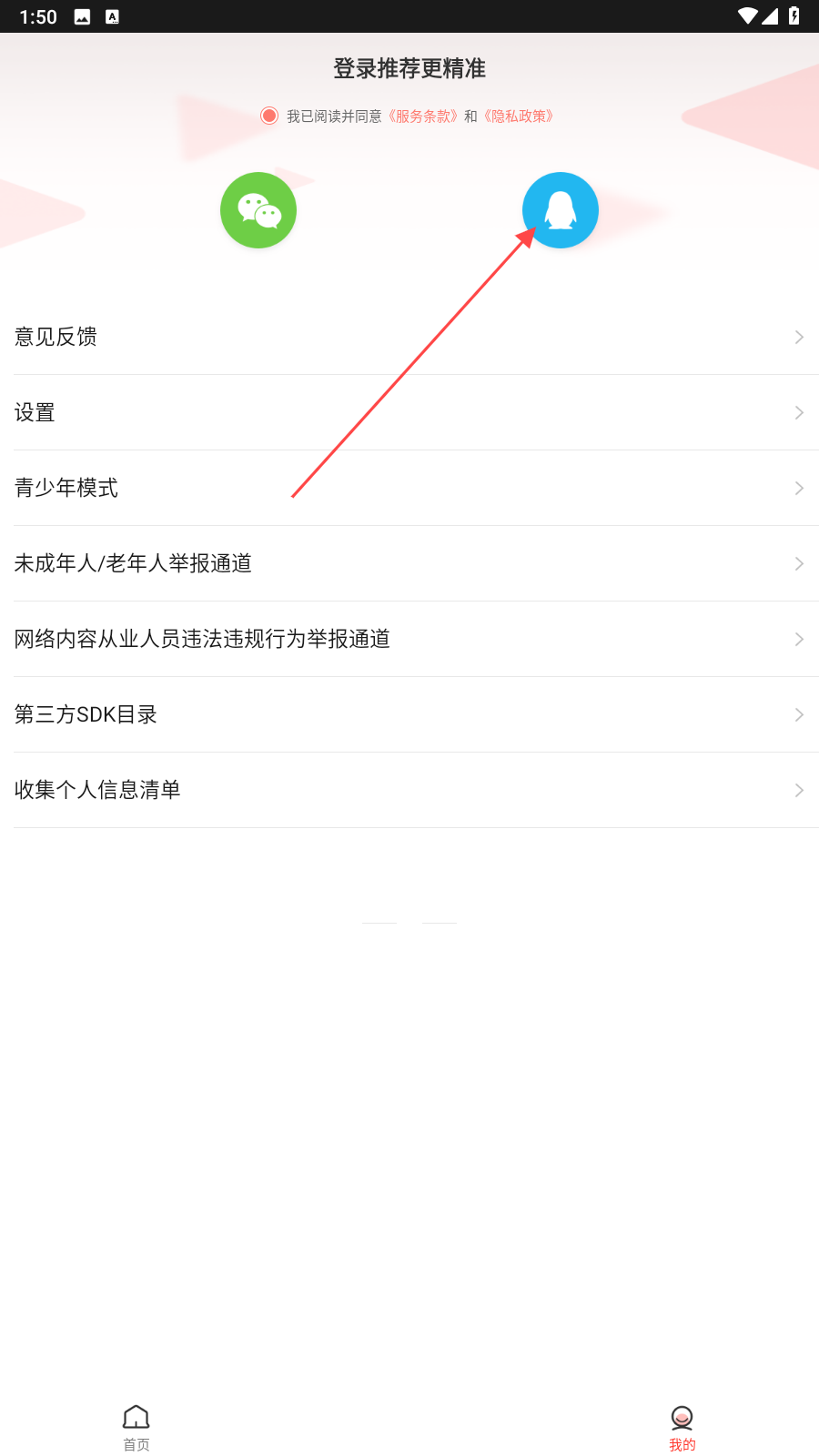Open 第三方SDK目录
The image size is (819, 1456).
pos(409,714)
